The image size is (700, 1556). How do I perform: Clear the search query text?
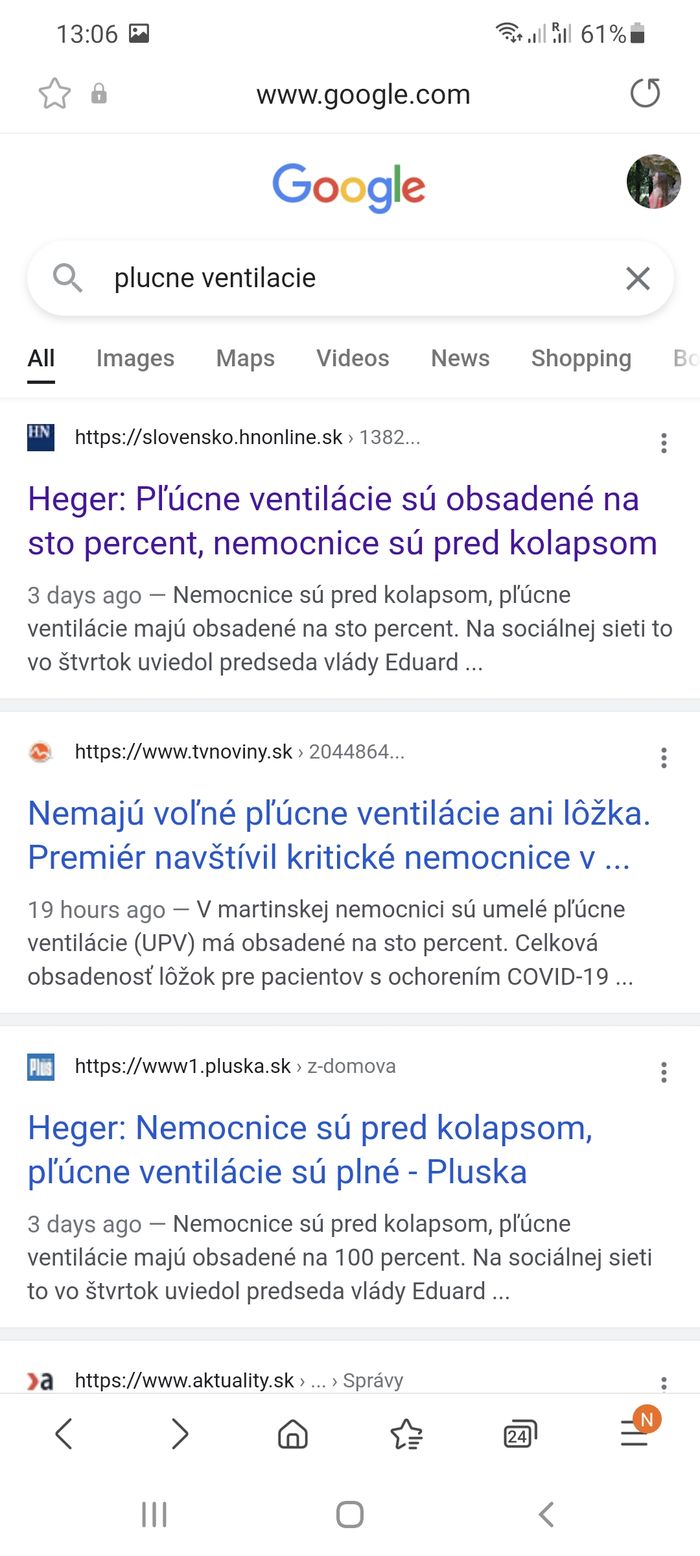(637, 278)
